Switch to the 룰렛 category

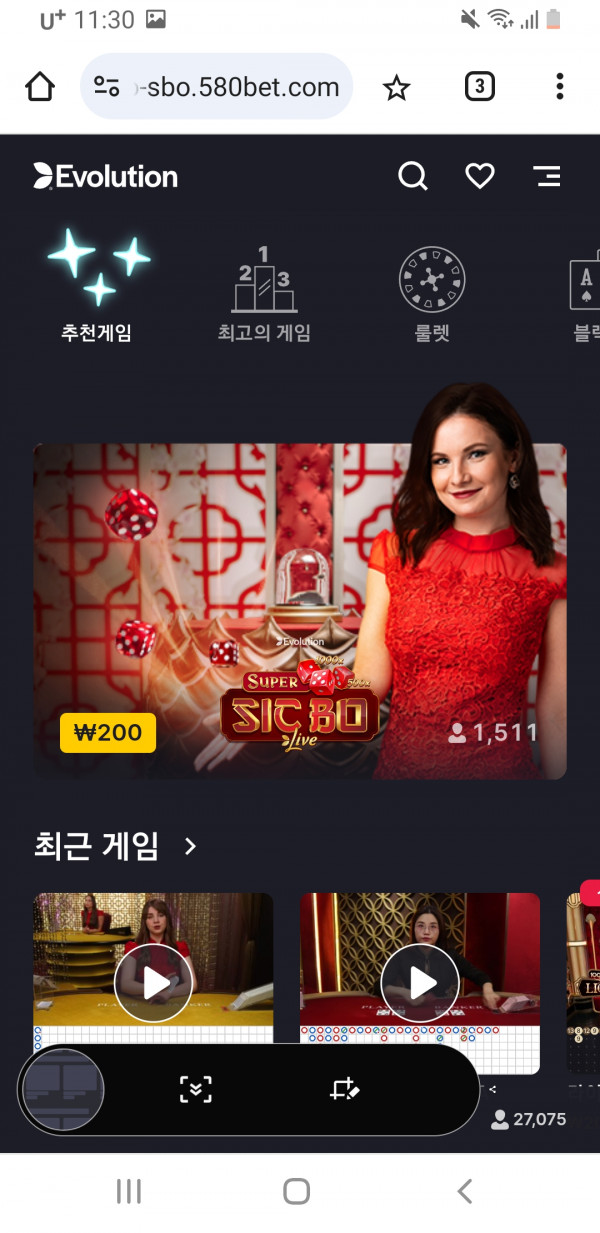[x=432, y=295]
